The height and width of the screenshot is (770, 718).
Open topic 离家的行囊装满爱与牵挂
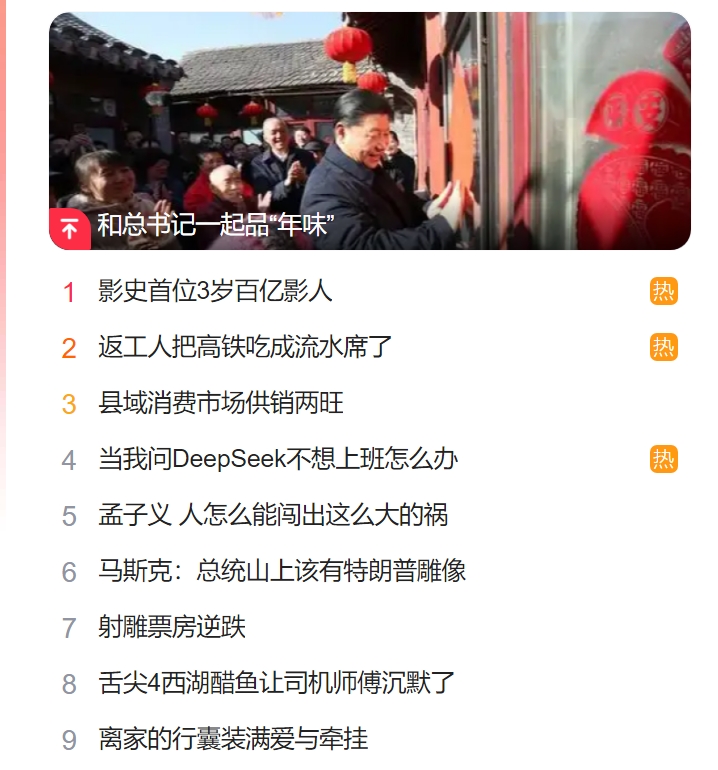[233, 739]
